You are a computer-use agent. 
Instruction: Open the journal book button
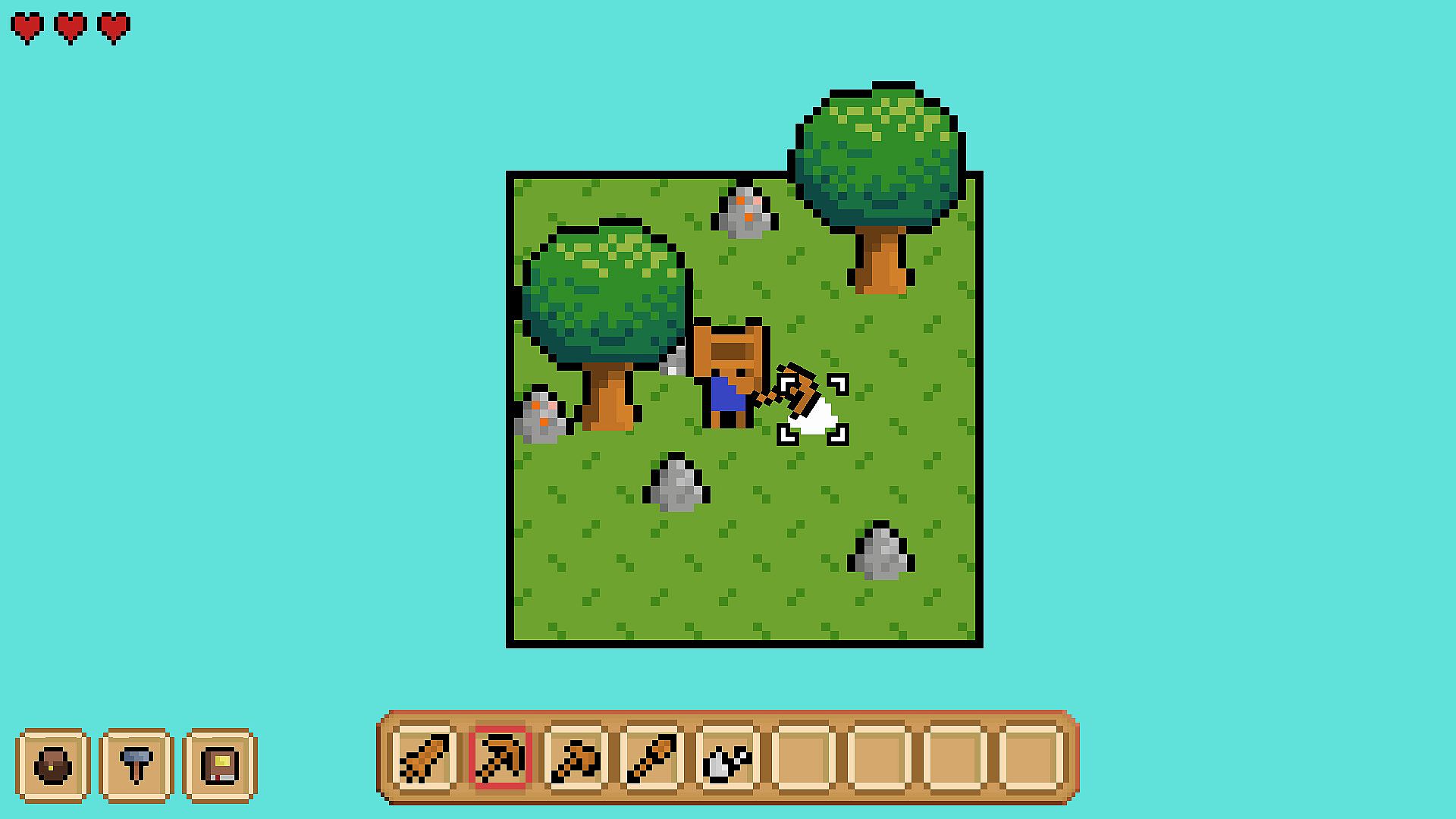tap(220, 764)
